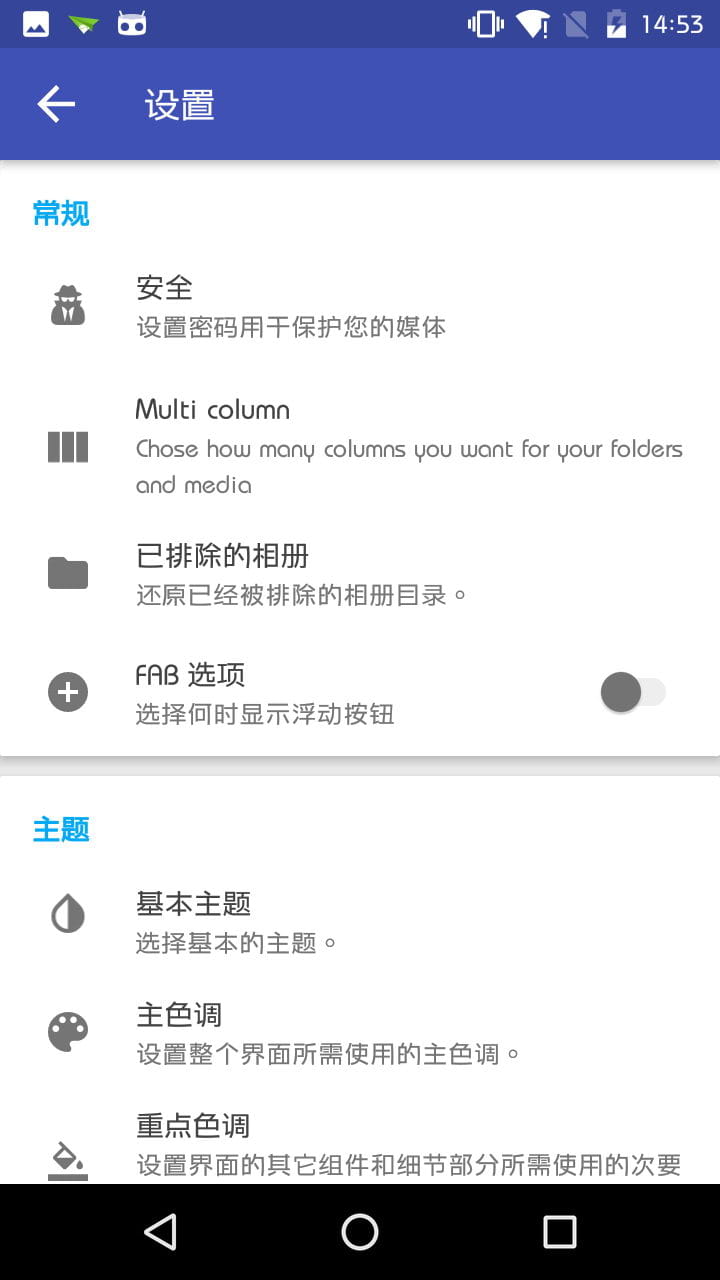720x1280 pixels.
Task: Go back from the 设置 screen
Action: 56,104
